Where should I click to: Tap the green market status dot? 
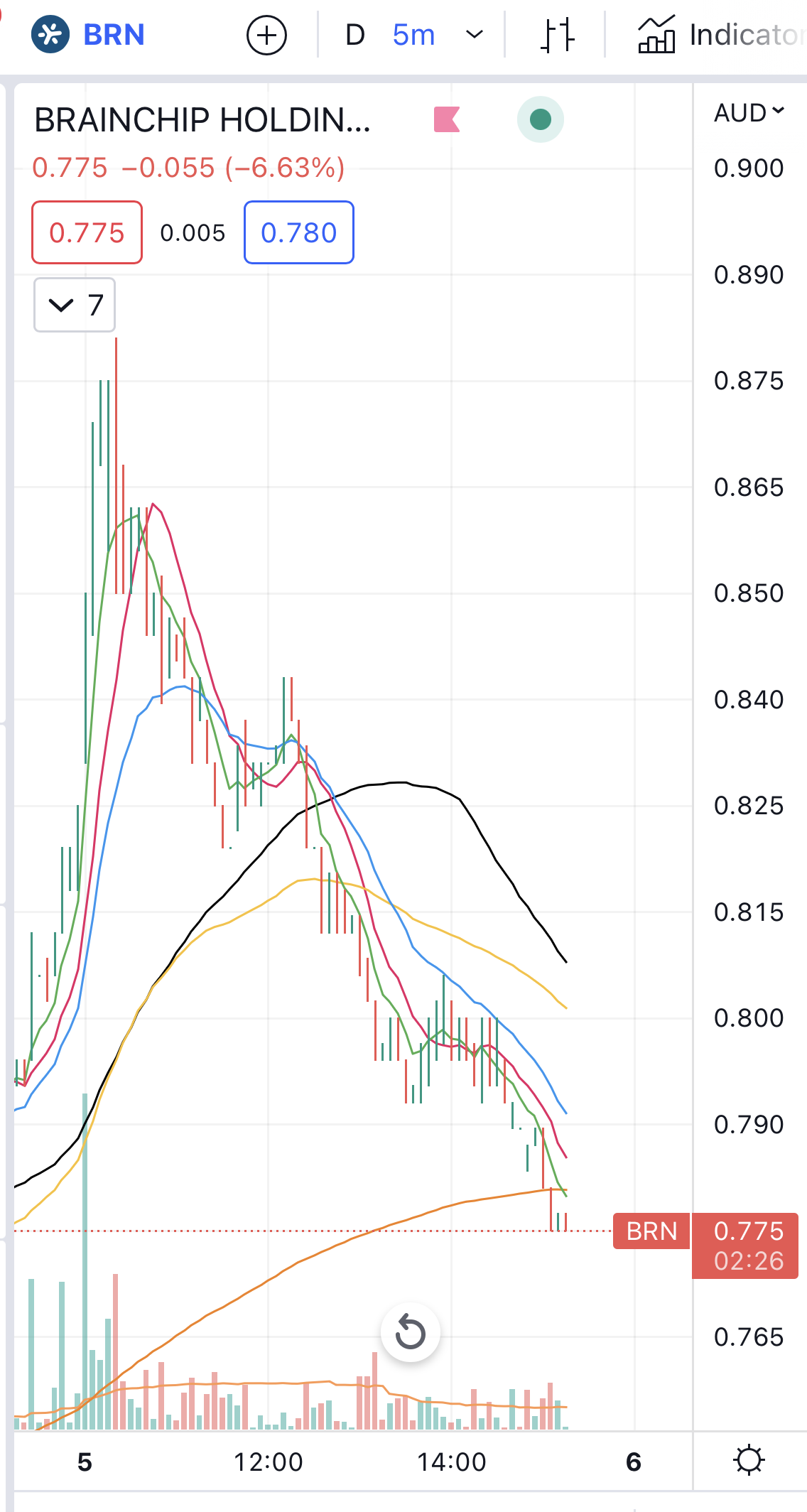click(x=541, y=119)
